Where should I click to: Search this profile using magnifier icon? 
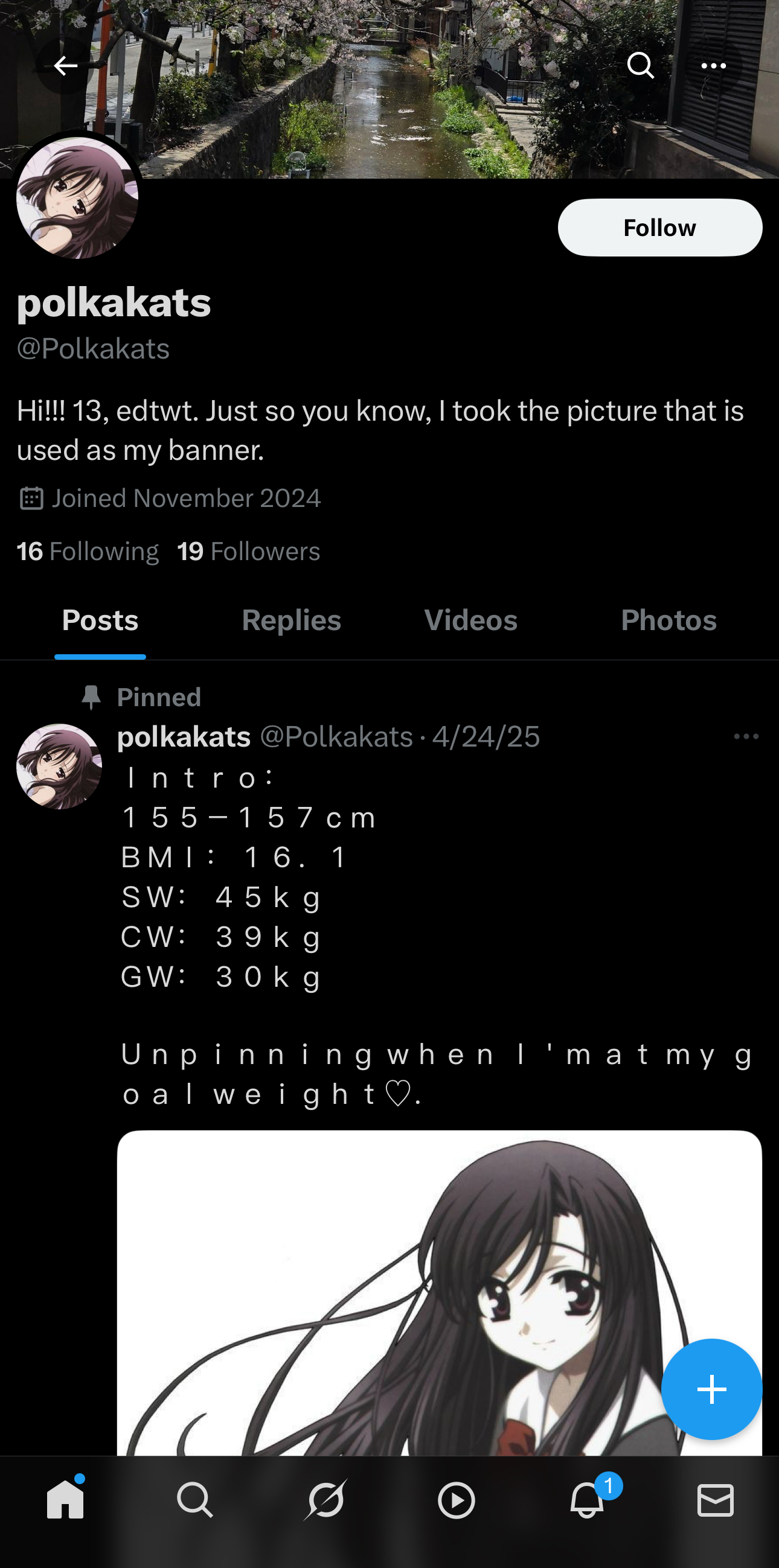[x=640, y=65]
